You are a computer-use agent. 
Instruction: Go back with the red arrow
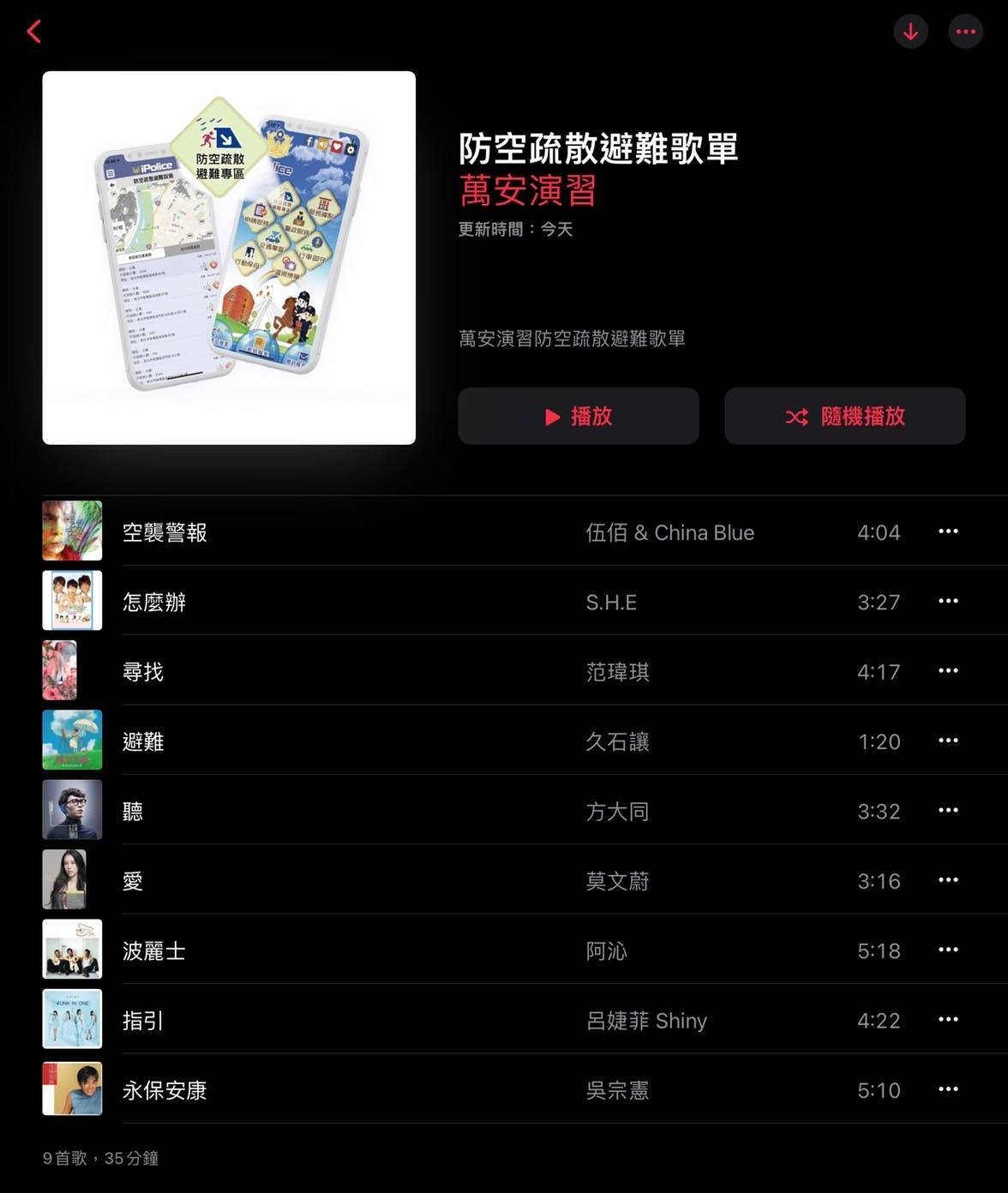(34, 32)
